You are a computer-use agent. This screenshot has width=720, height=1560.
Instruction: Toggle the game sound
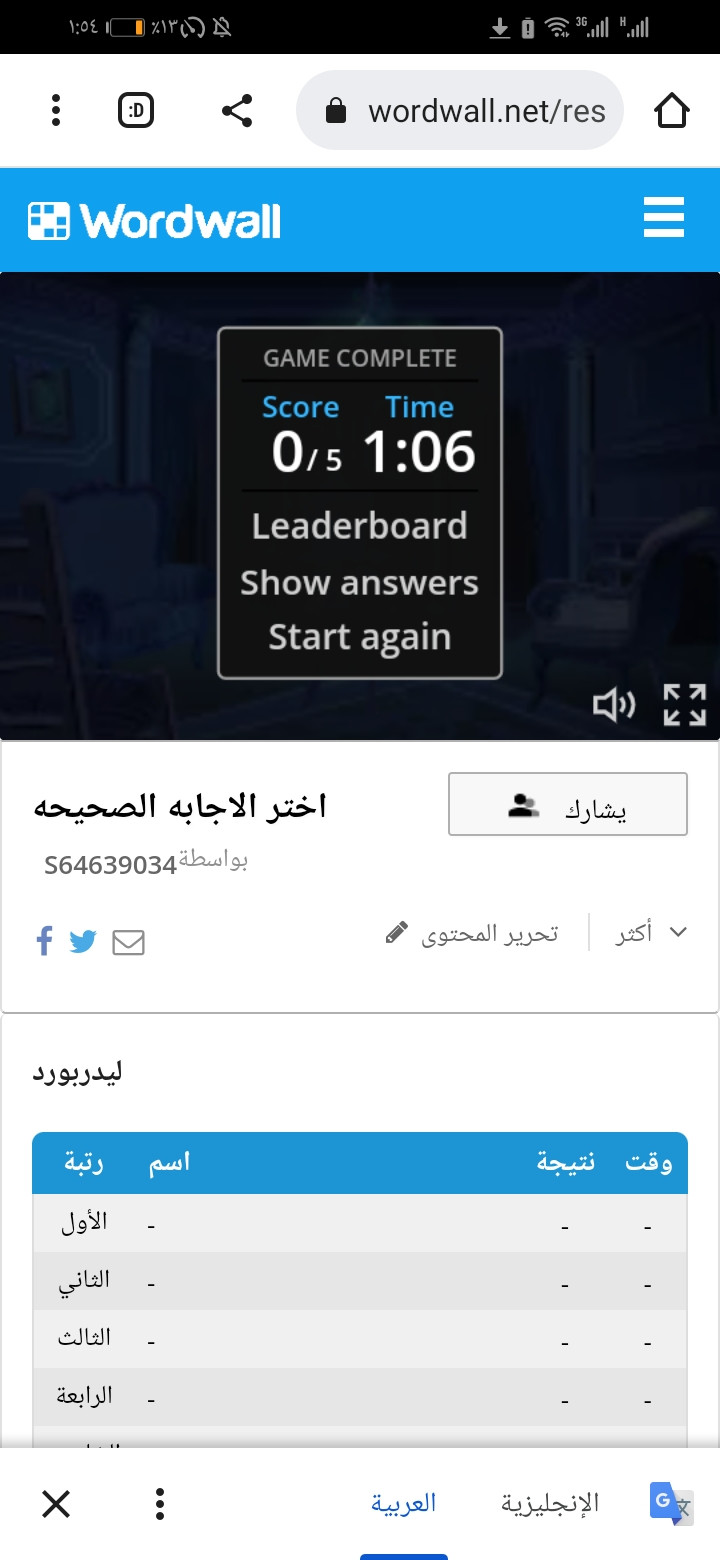point(614,706)
